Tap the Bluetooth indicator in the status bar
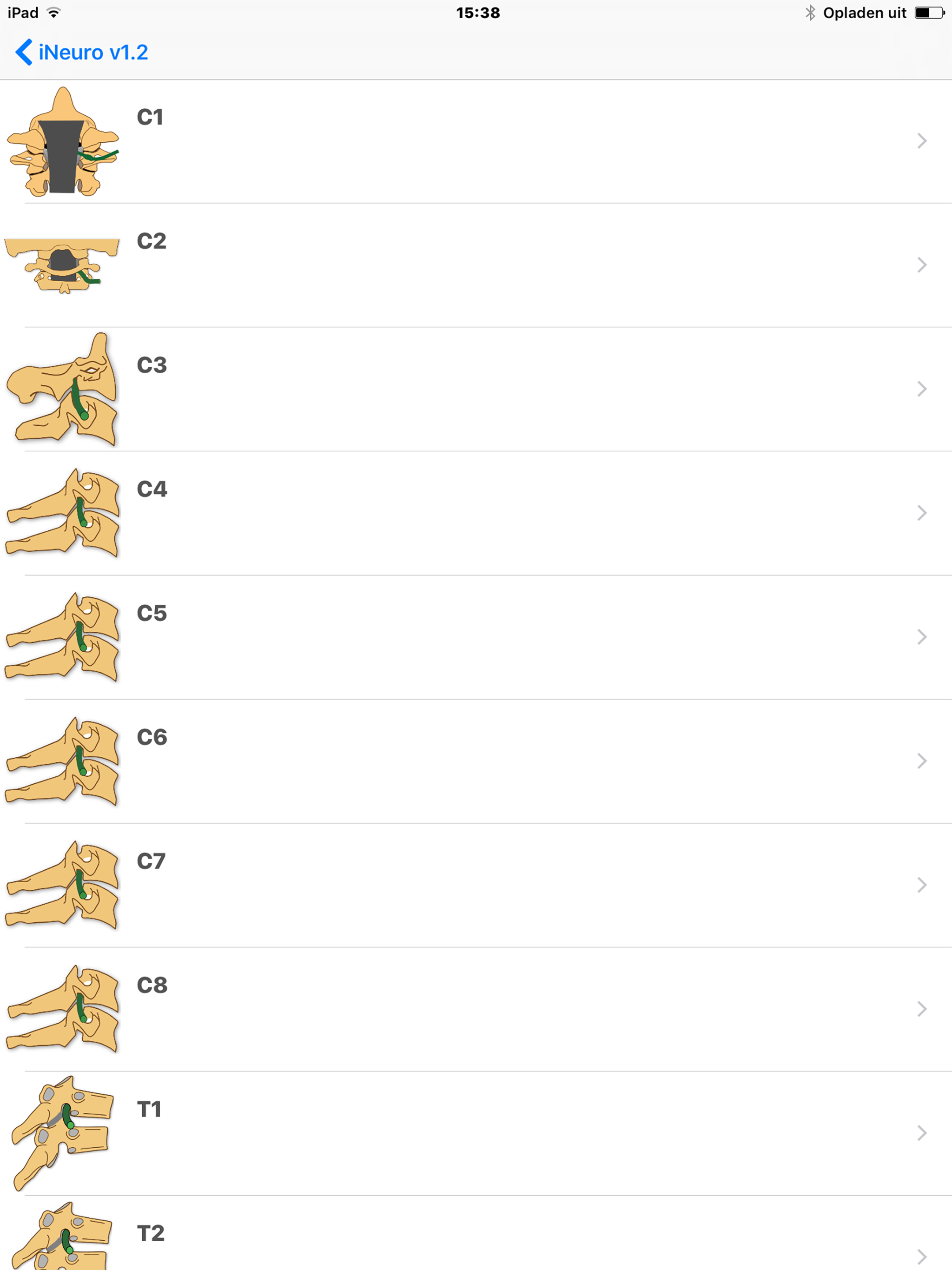This screenshot has width=952, height=1270. coord(811,12)
